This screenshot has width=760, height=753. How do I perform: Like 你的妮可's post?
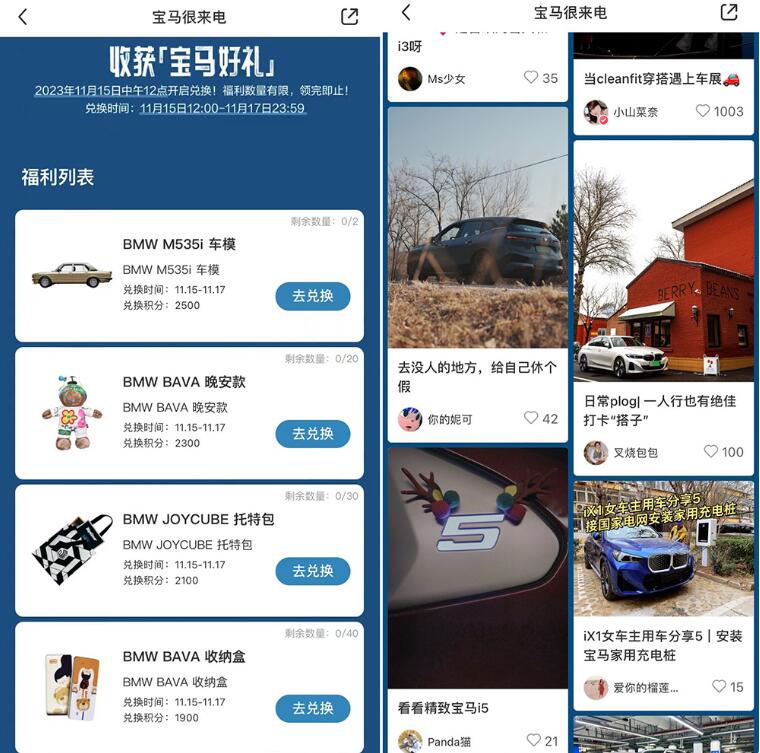[x=531, y=419]
